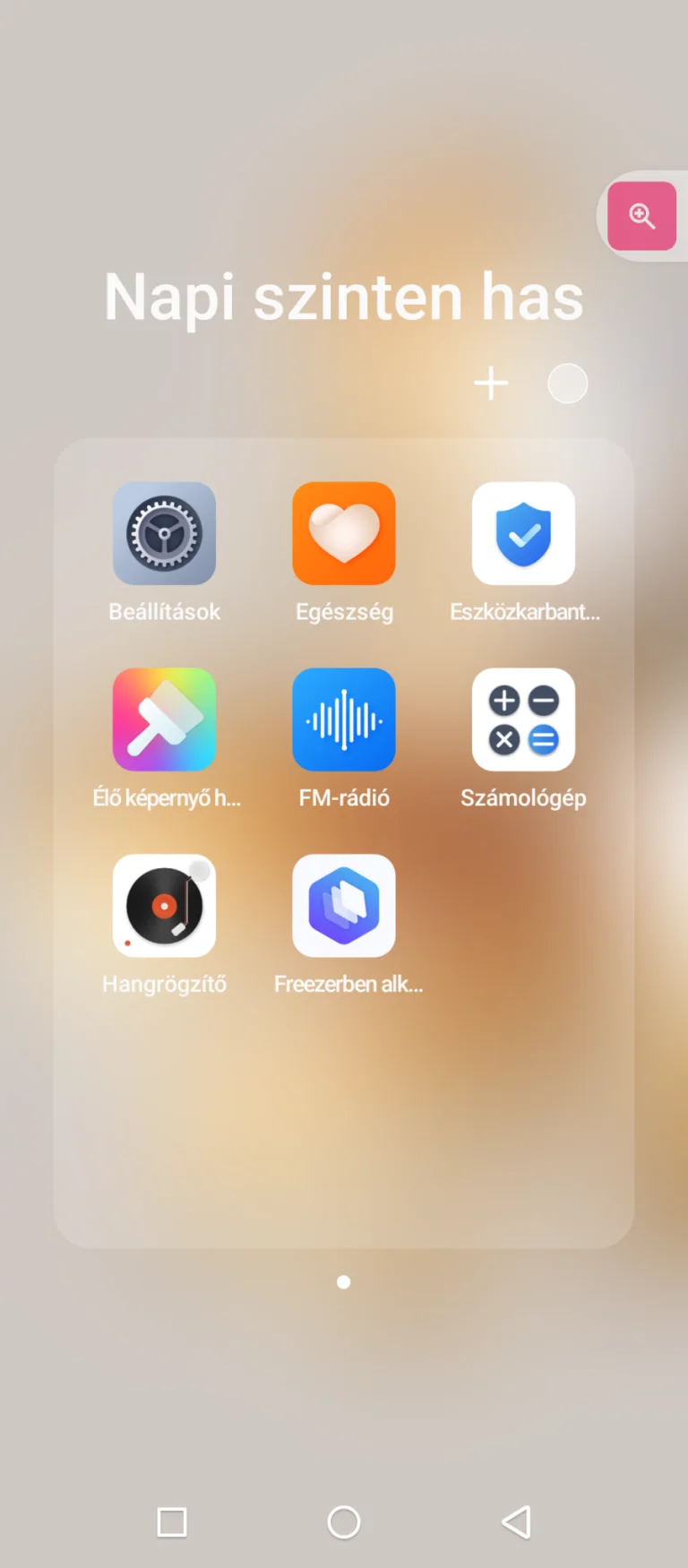Add apps with the plus icon

pos(491,383)
